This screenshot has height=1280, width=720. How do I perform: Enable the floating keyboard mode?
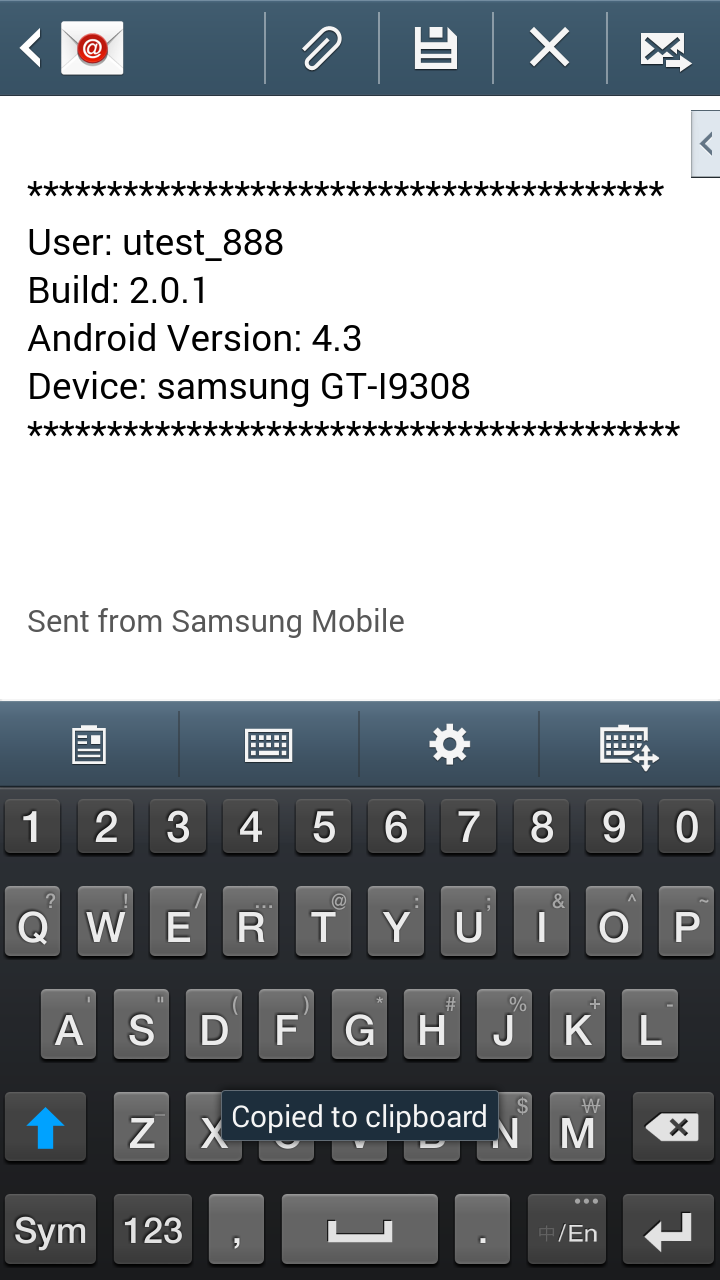(629, 745)
